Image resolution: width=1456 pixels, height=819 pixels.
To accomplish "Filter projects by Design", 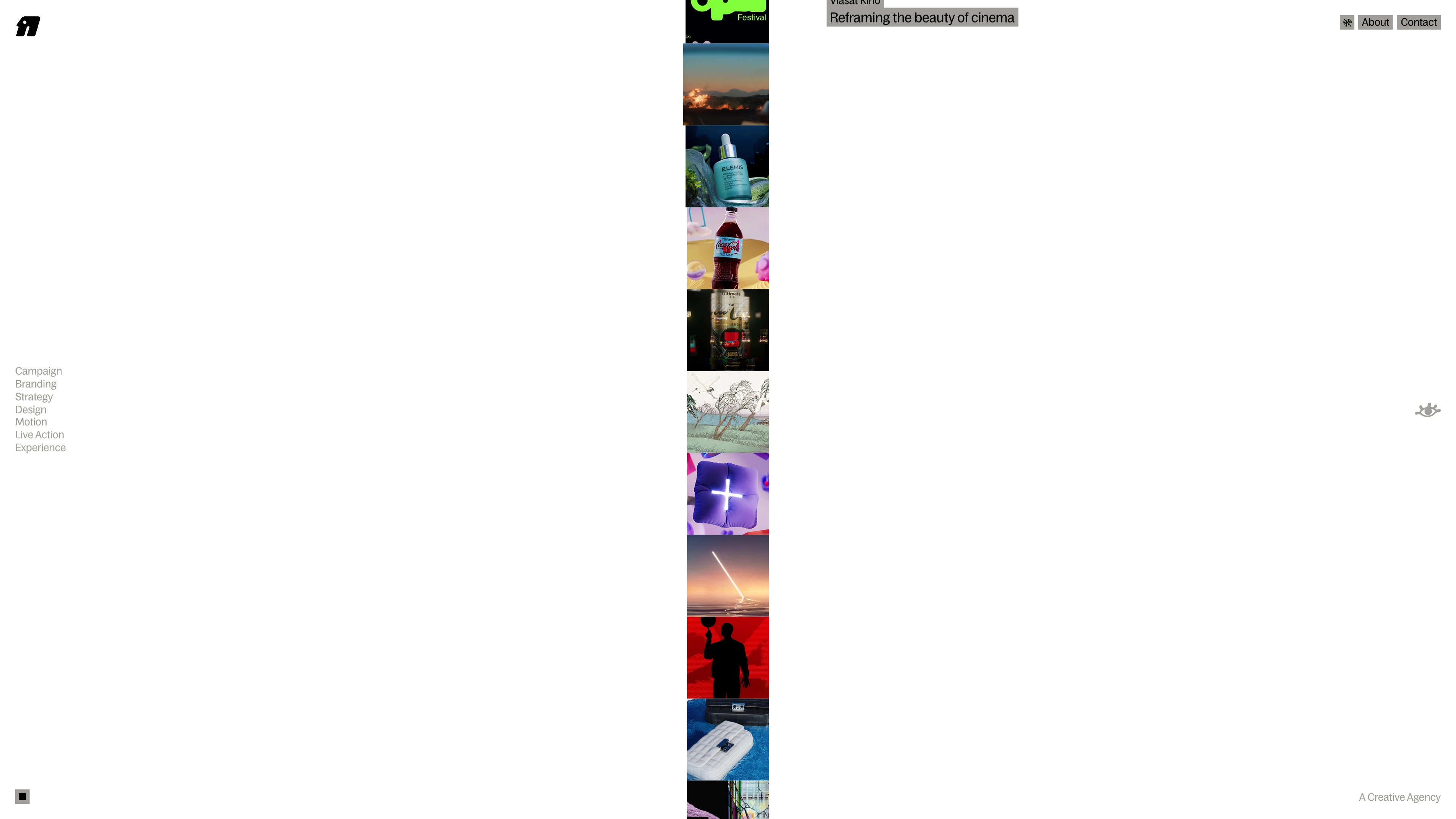I will (30, 410).
